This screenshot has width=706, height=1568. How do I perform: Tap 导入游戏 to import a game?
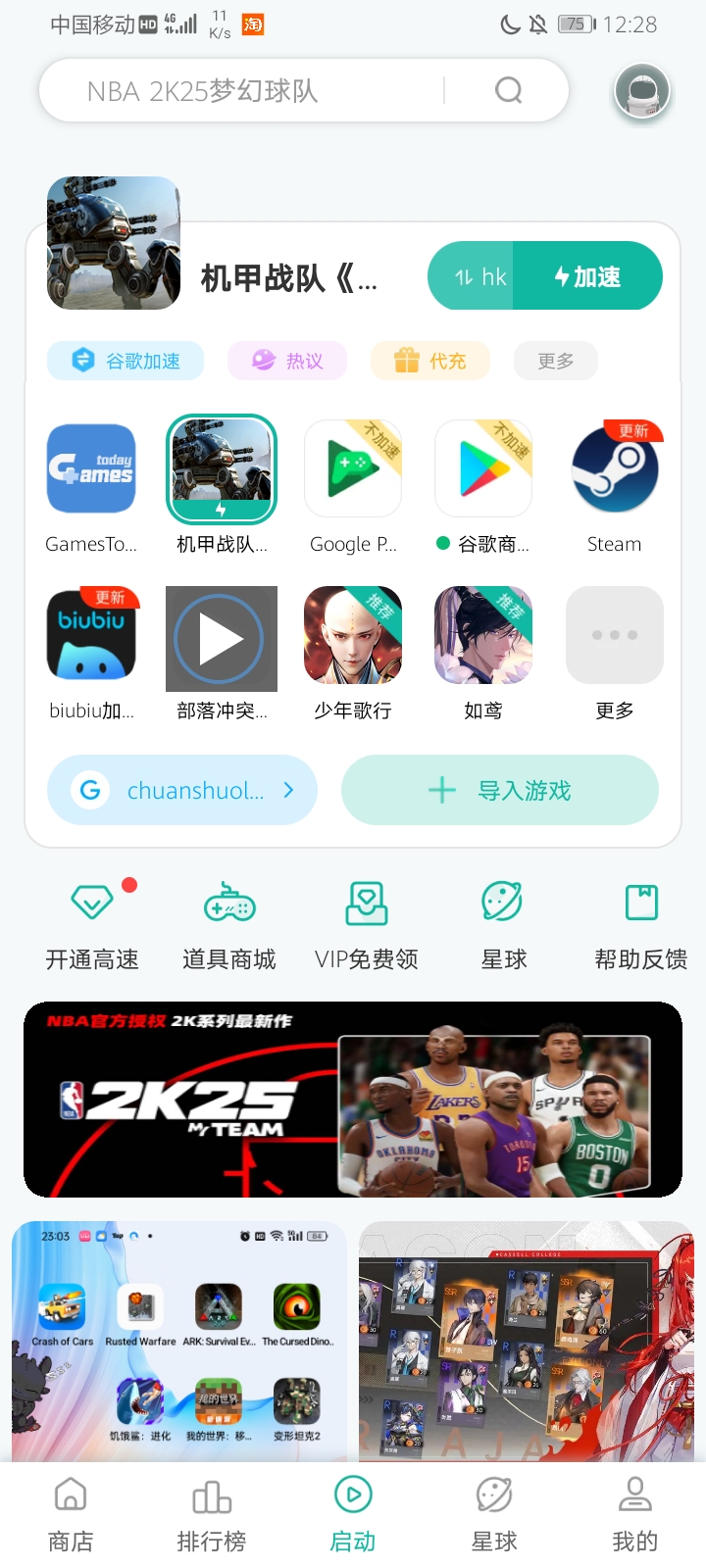click(499, 790)
